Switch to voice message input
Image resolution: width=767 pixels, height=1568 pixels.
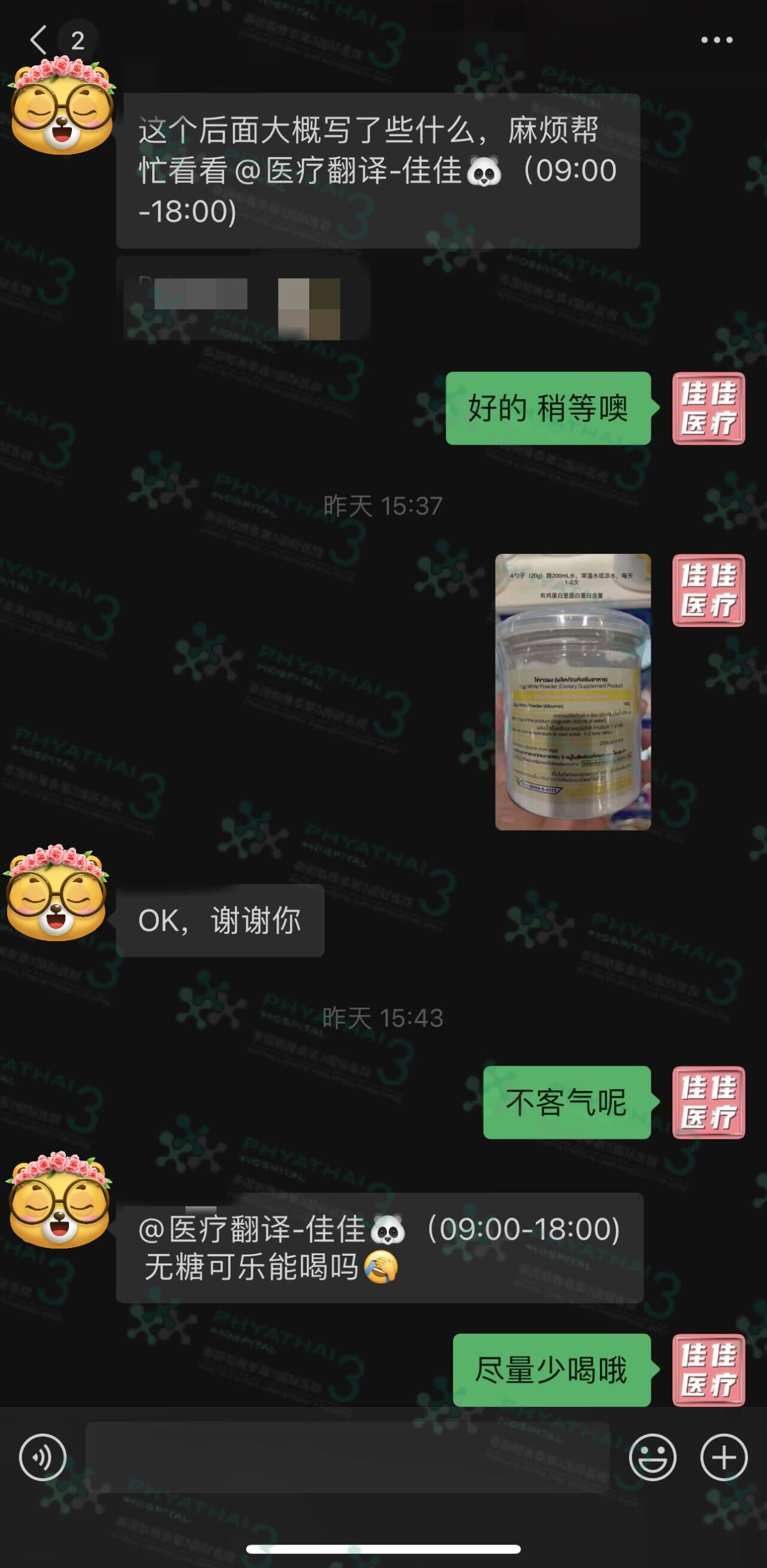tap(43, 1457)
